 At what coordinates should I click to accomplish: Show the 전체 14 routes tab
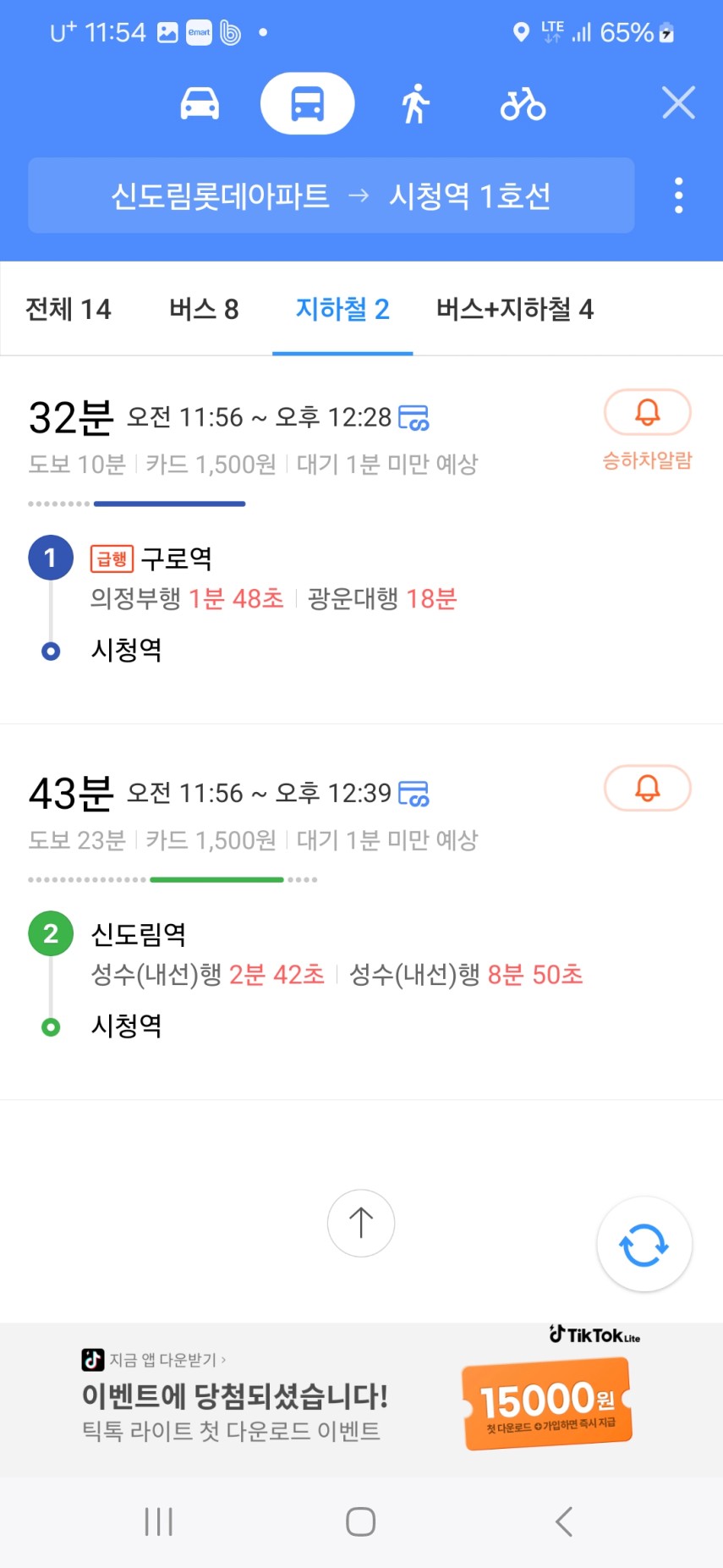[68, 310]
